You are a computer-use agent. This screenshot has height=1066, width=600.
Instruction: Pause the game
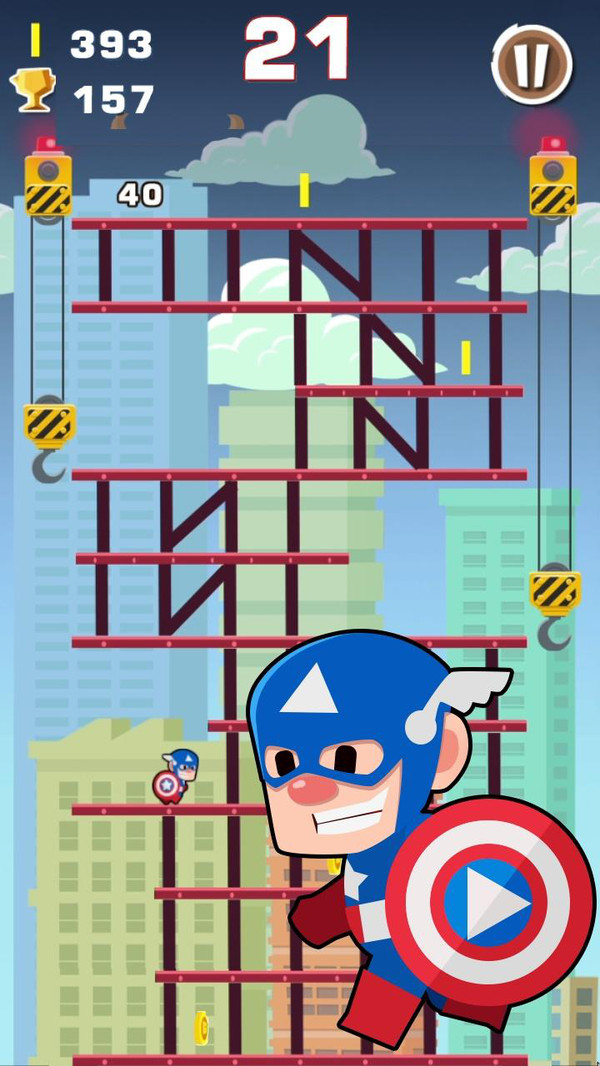(x=531, y=65)
